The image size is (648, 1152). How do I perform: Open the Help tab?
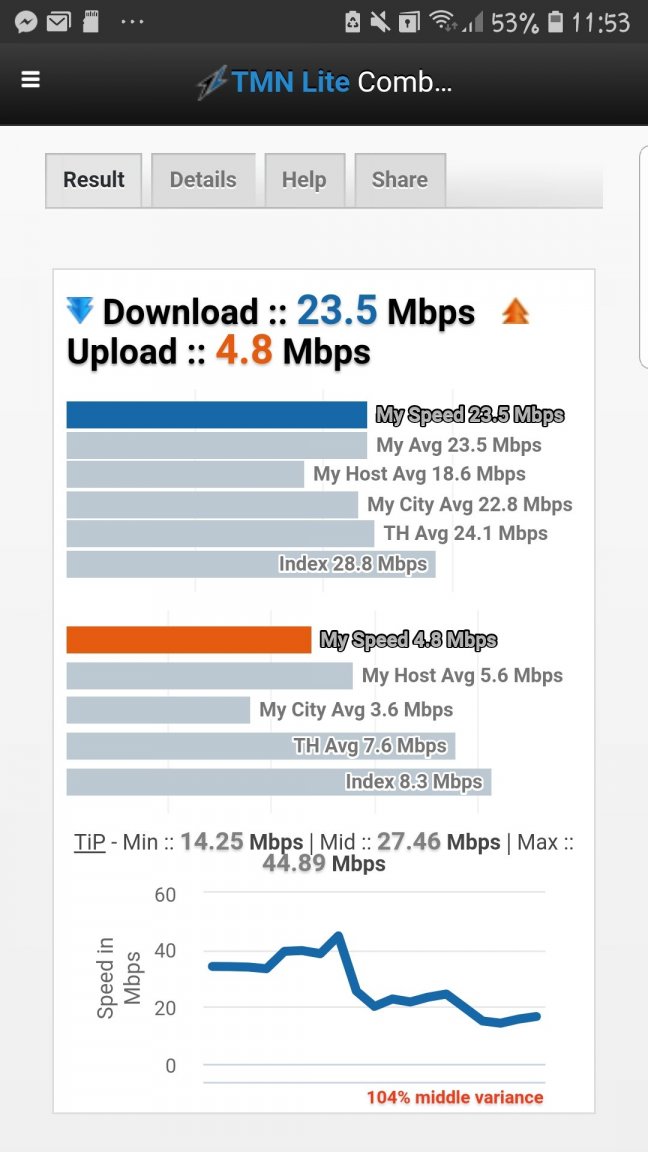[x=304, y=180]
